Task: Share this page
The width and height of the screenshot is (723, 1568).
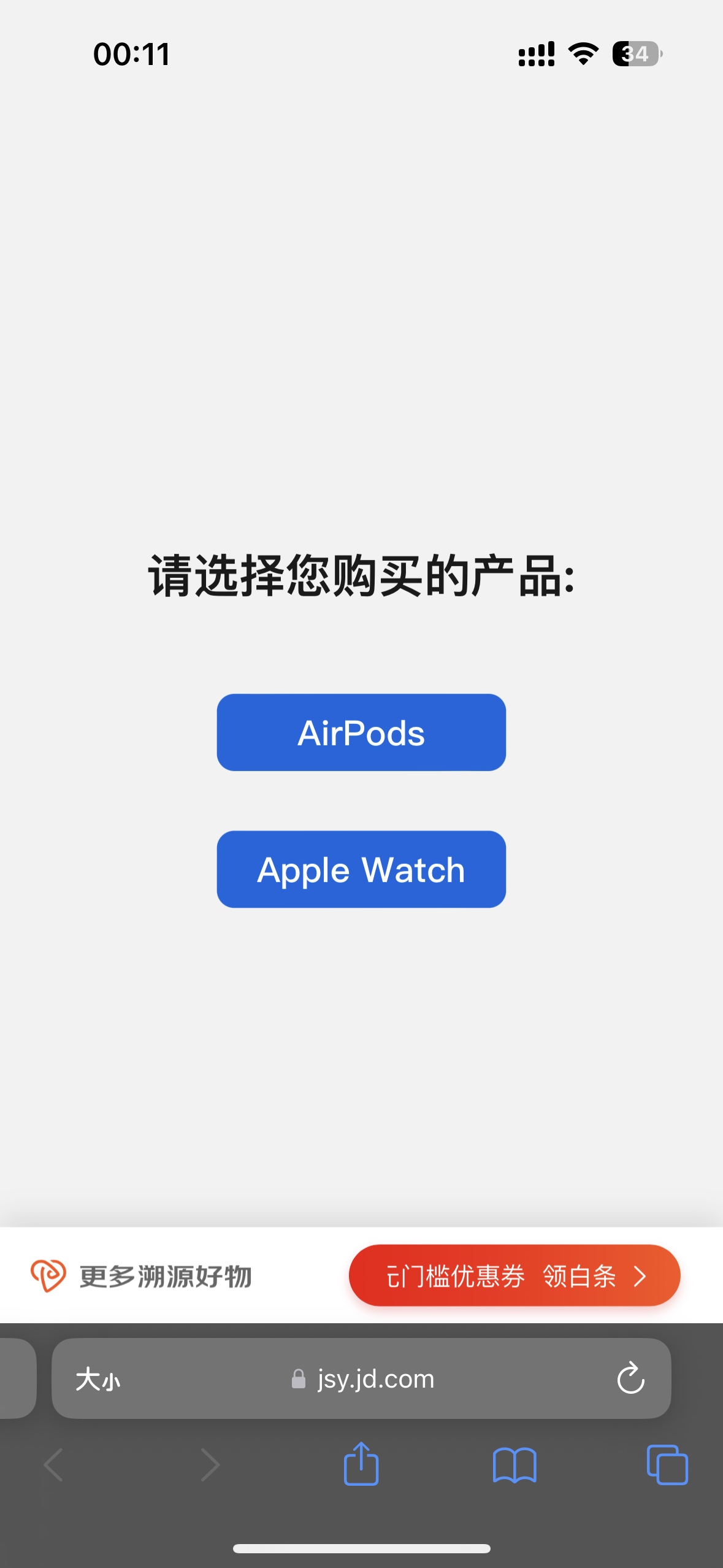Action: [x=361, y=1464]
